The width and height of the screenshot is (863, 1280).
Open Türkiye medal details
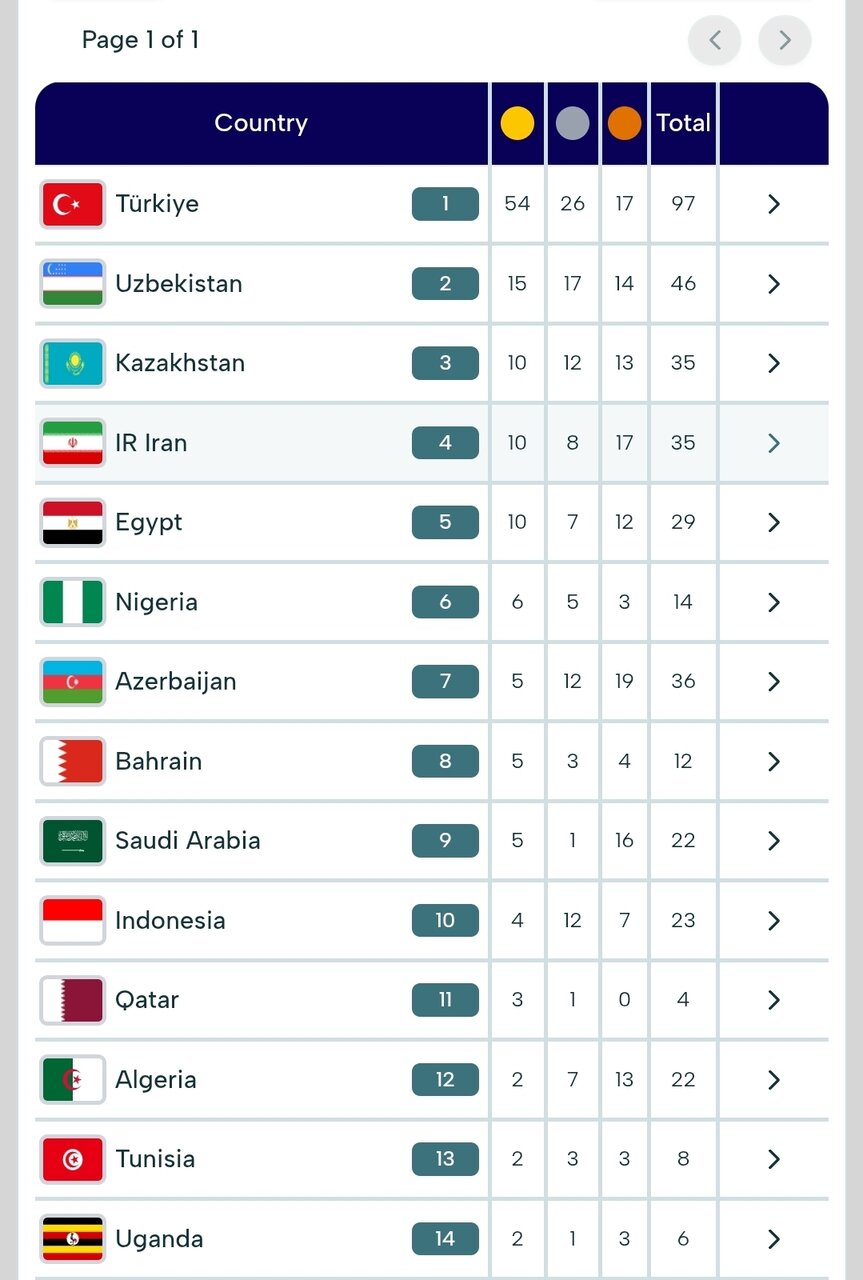(773, 204)
